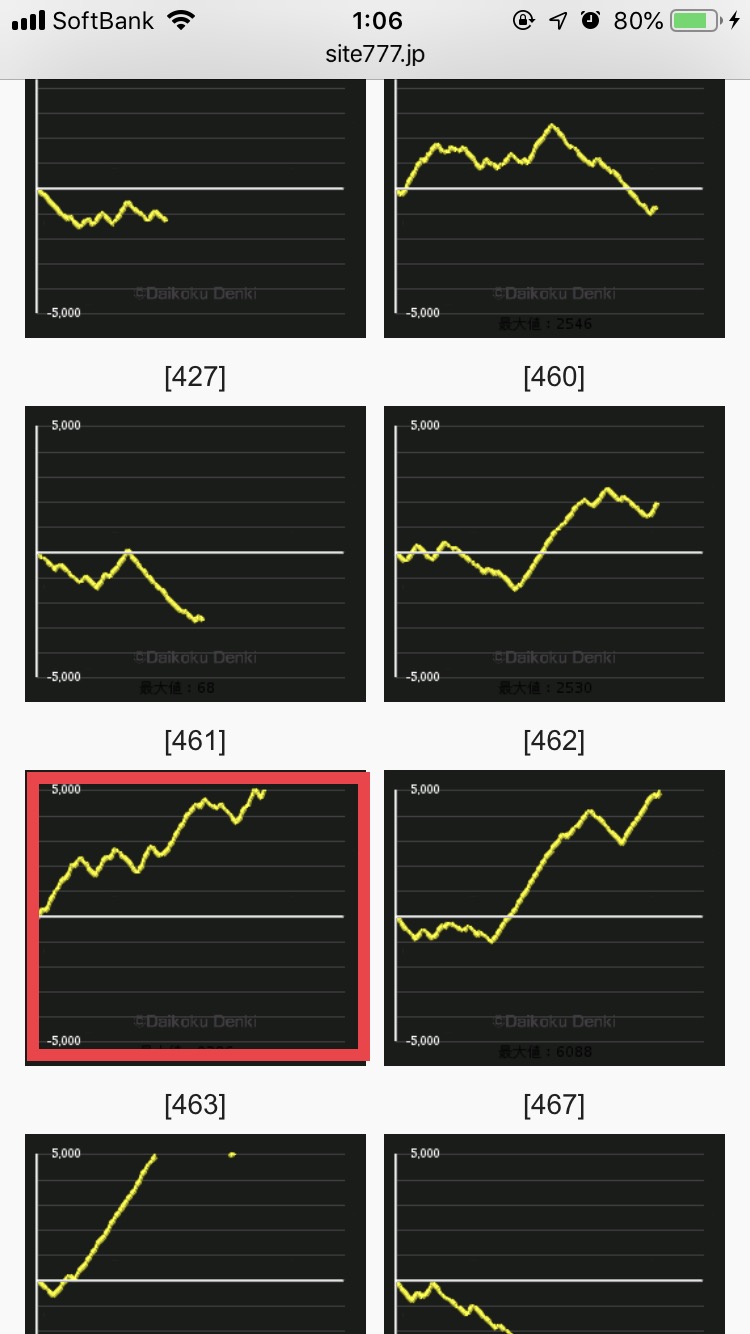The width and height of the screenshot is (750, 1334).
Task: Open the slump graph labeled [467]
Action: click(x=554, y=916)
